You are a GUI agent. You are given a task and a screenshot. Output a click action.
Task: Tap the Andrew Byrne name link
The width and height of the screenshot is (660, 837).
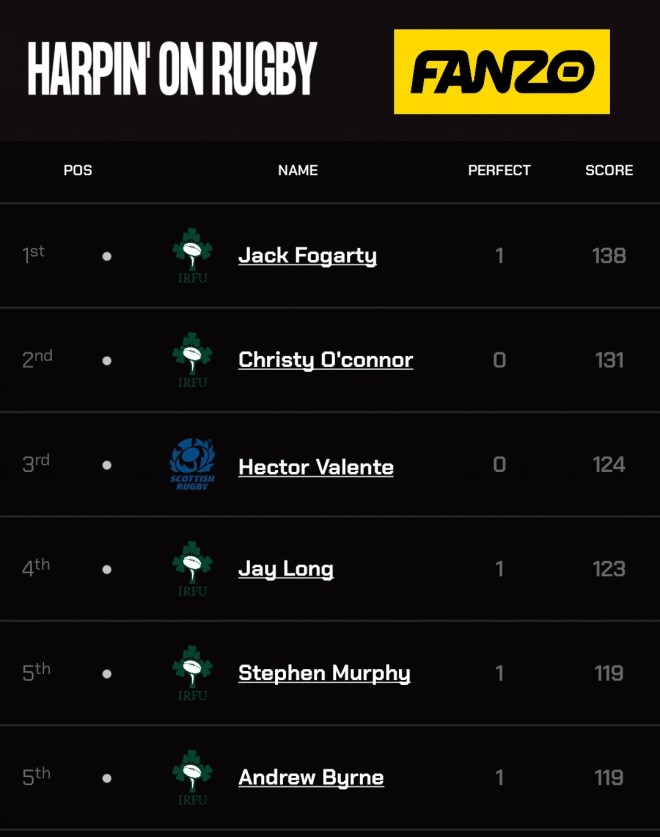310,777
